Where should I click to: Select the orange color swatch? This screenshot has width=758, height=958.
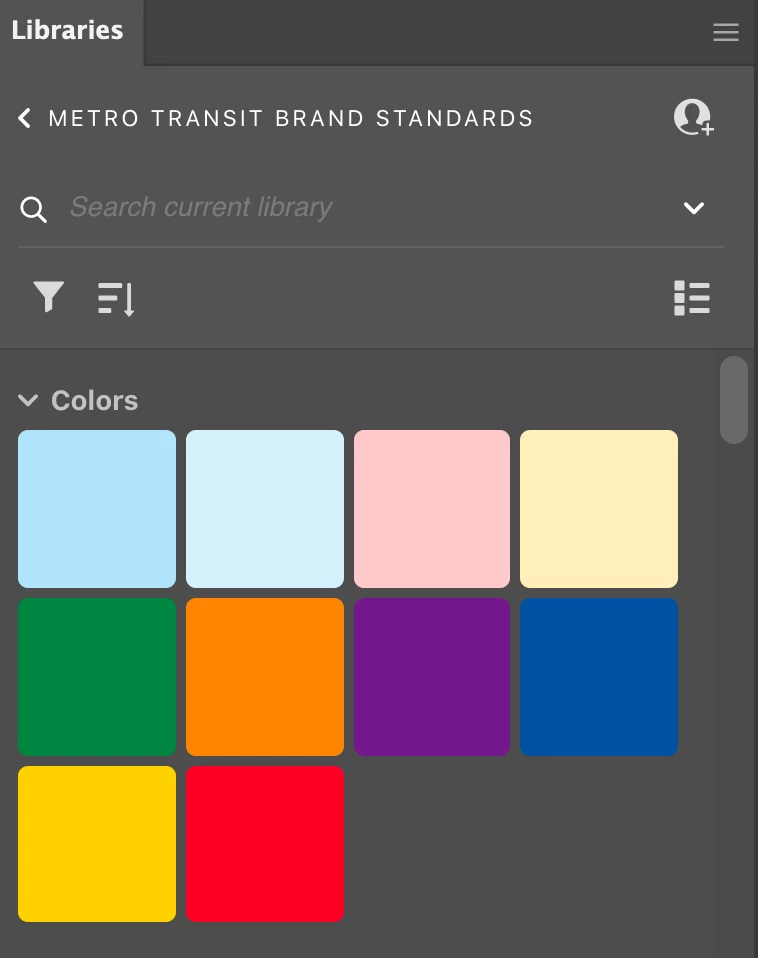pyautogui.click(x=265, y=677)
